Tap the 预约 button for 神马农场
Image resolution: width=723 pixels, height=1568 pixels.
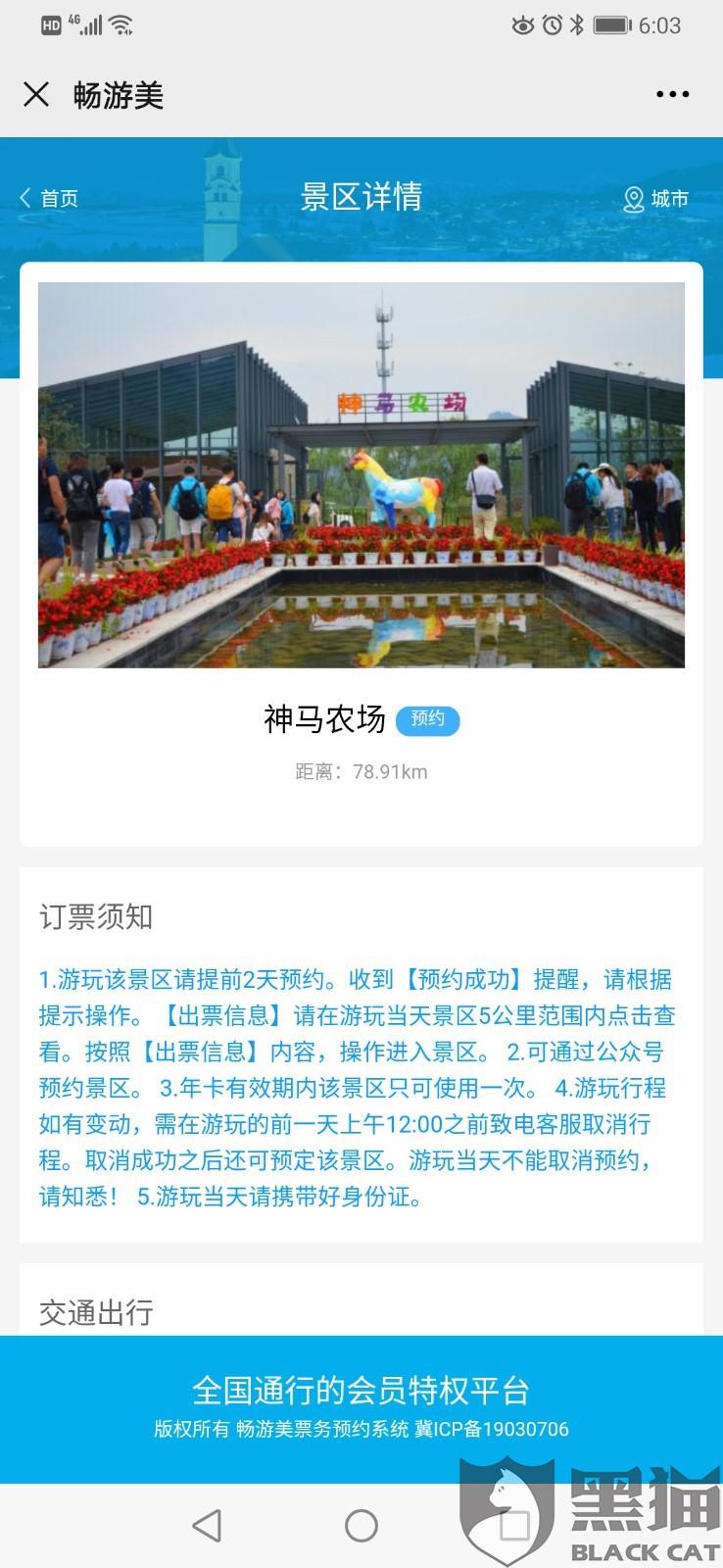[x=427, y=719]
